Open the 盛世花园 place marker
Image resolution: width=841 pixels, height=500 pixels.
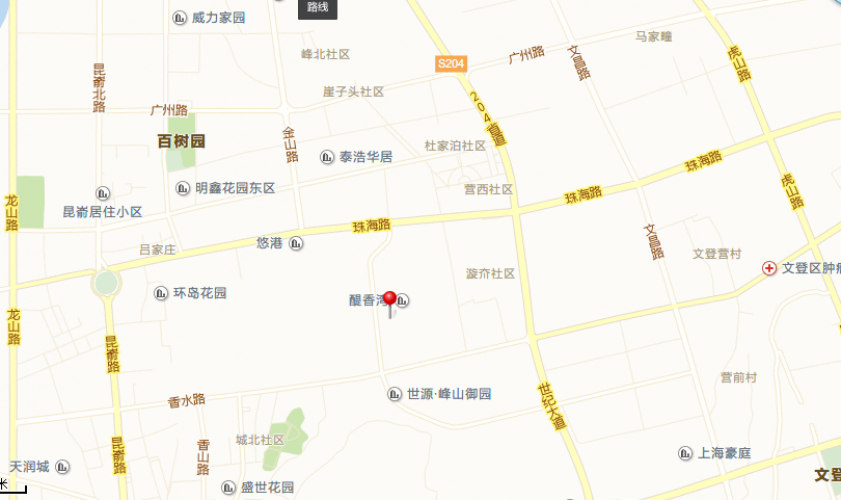click(x=228, y=487)
